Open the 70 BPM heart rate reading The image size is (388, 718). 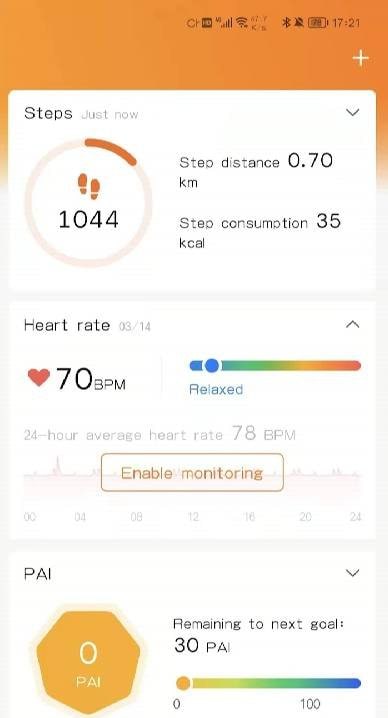(x=76, y=379)
